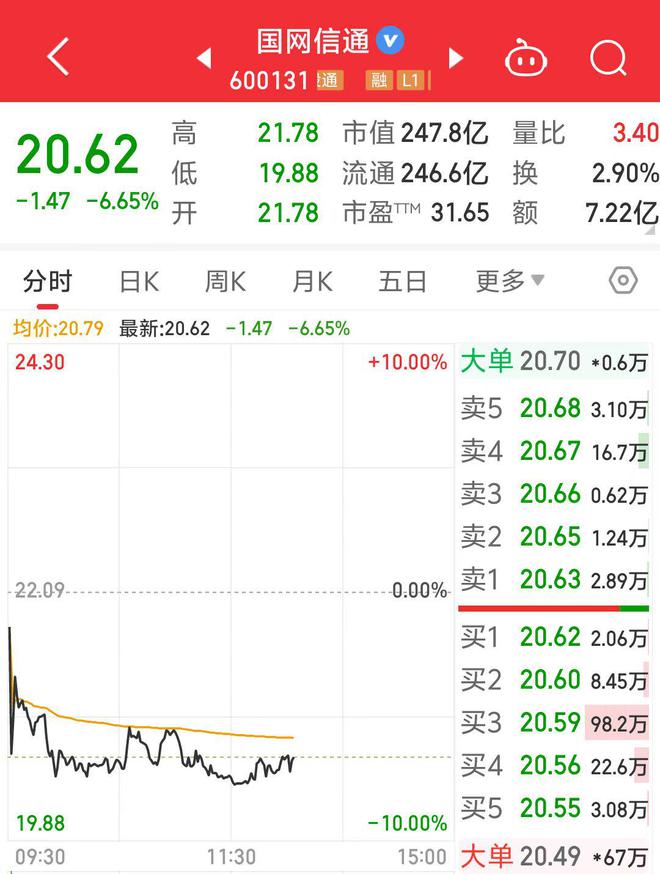Tap the 卖1 20.63 order book row
Viewport: 660px width, 874px height.
[x=553, y=580]
